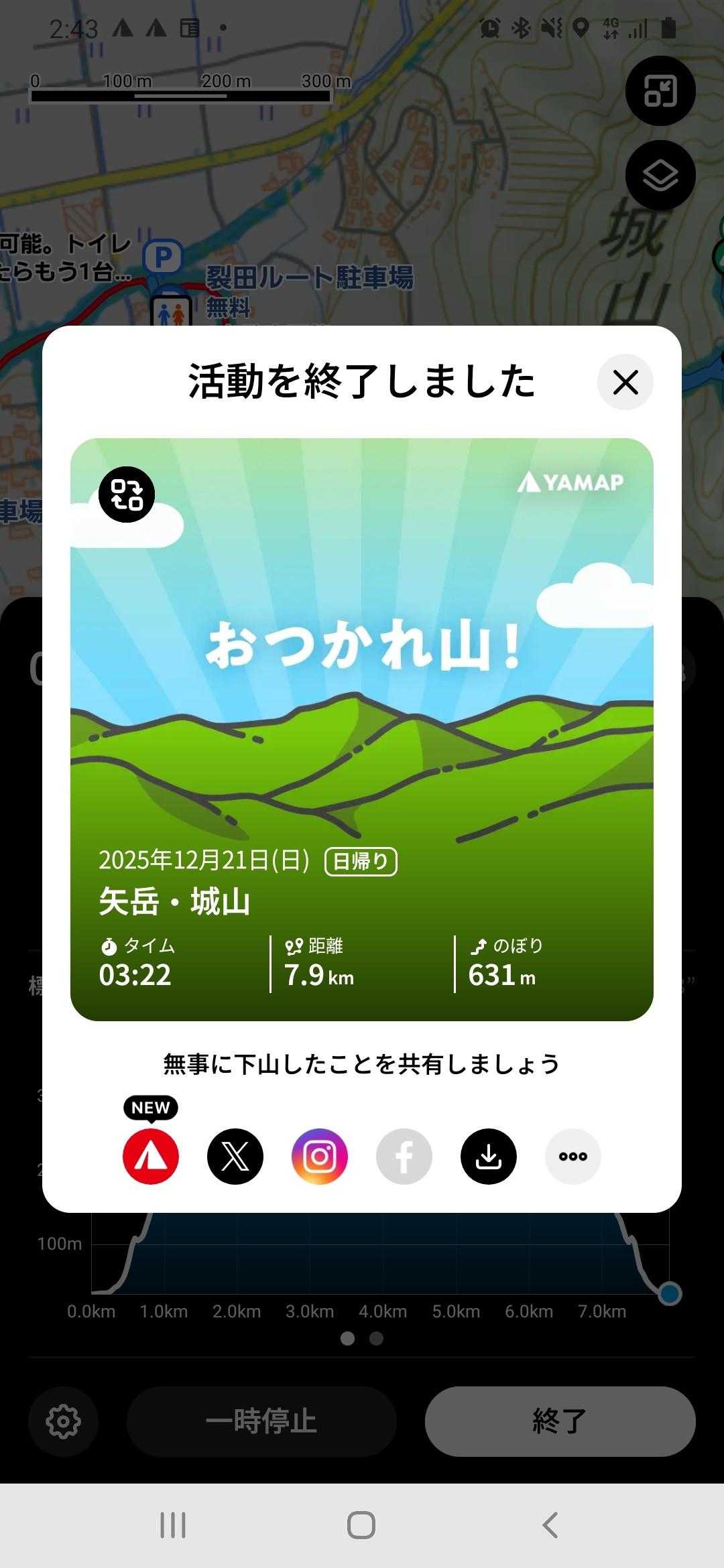This screenshot has height=1568, width=724.
Task: Share the activity to Instagram
Action: tap(320, 1157)
